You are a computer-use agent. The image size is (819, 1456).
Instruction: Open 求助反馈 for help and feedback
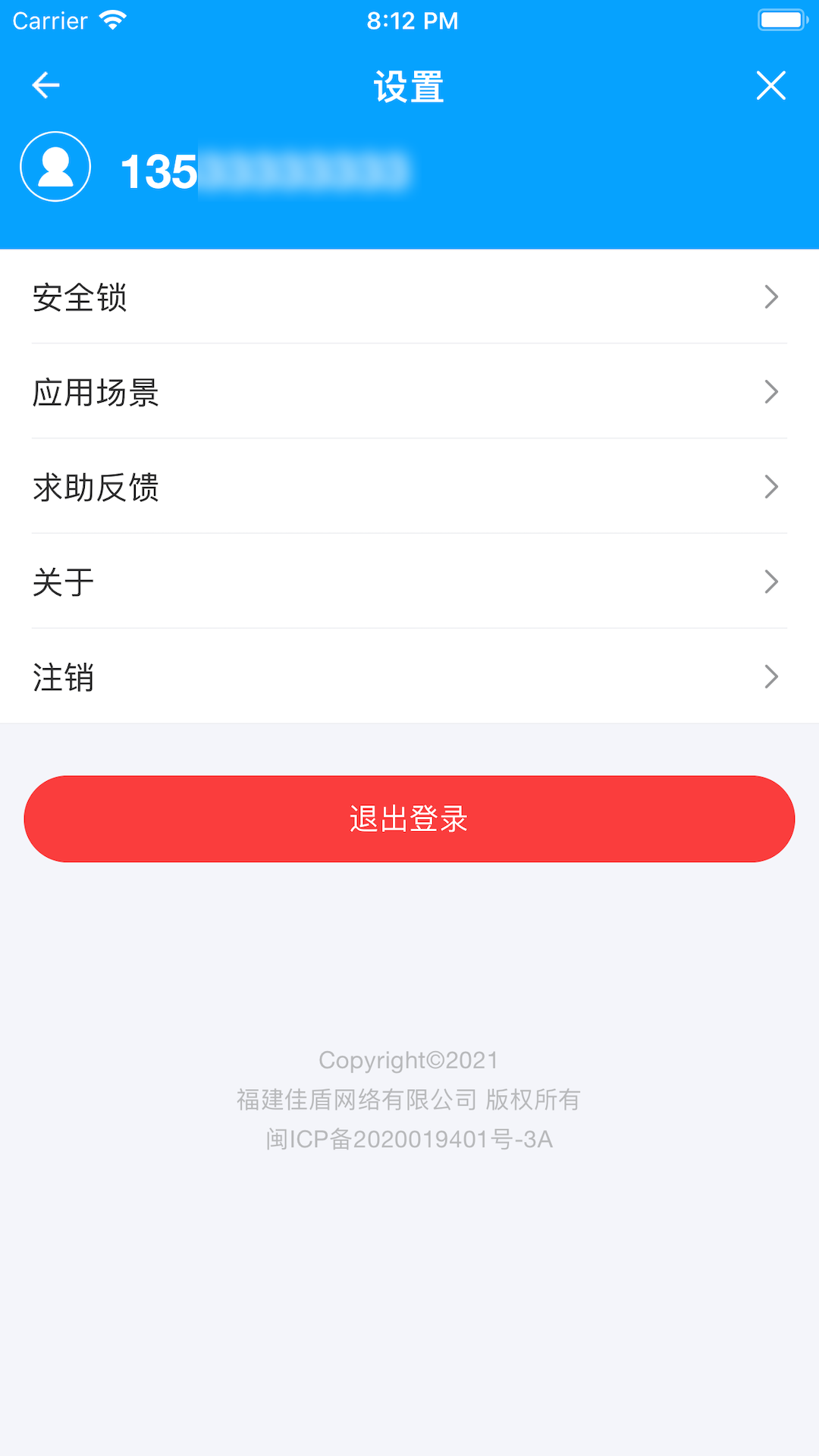point(409,486)
